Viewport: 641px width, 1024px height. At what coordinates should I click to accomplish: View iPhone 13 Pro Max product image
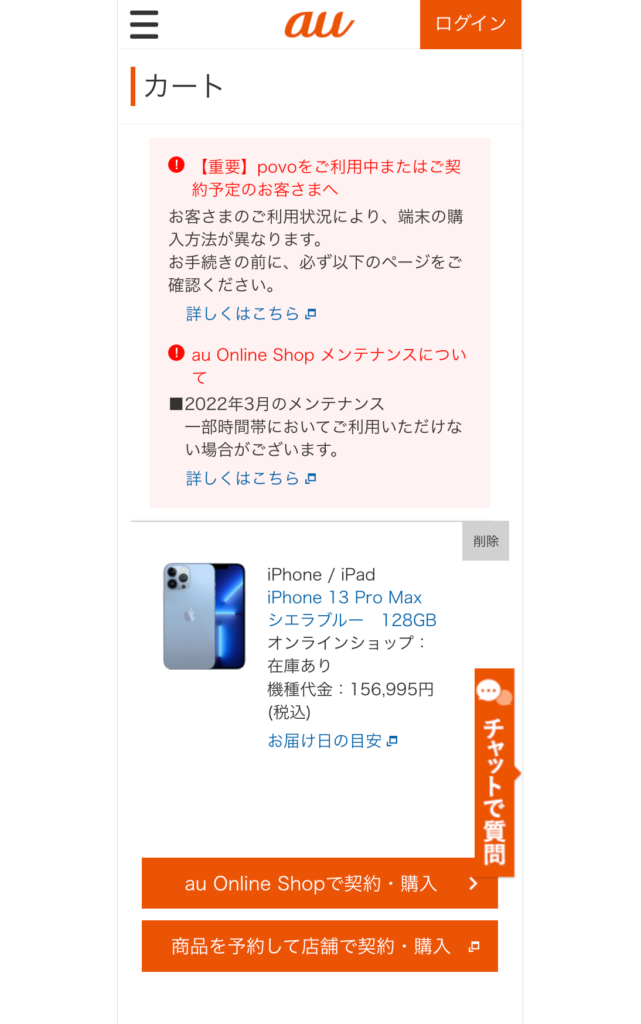(x=204, y=616)
